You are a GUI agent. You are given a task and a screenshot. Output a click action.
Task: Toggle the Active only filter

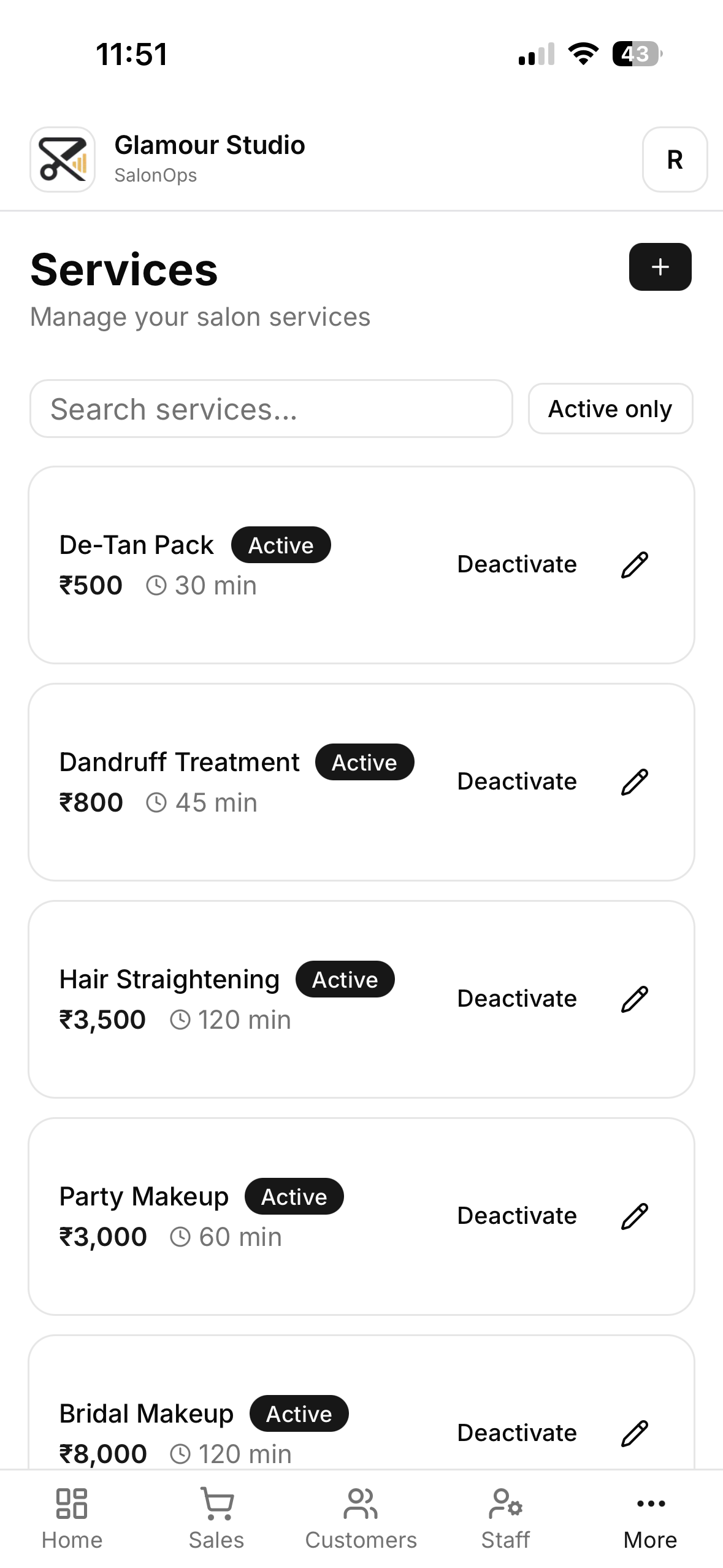pyautogui.click(x=610, y=409)
